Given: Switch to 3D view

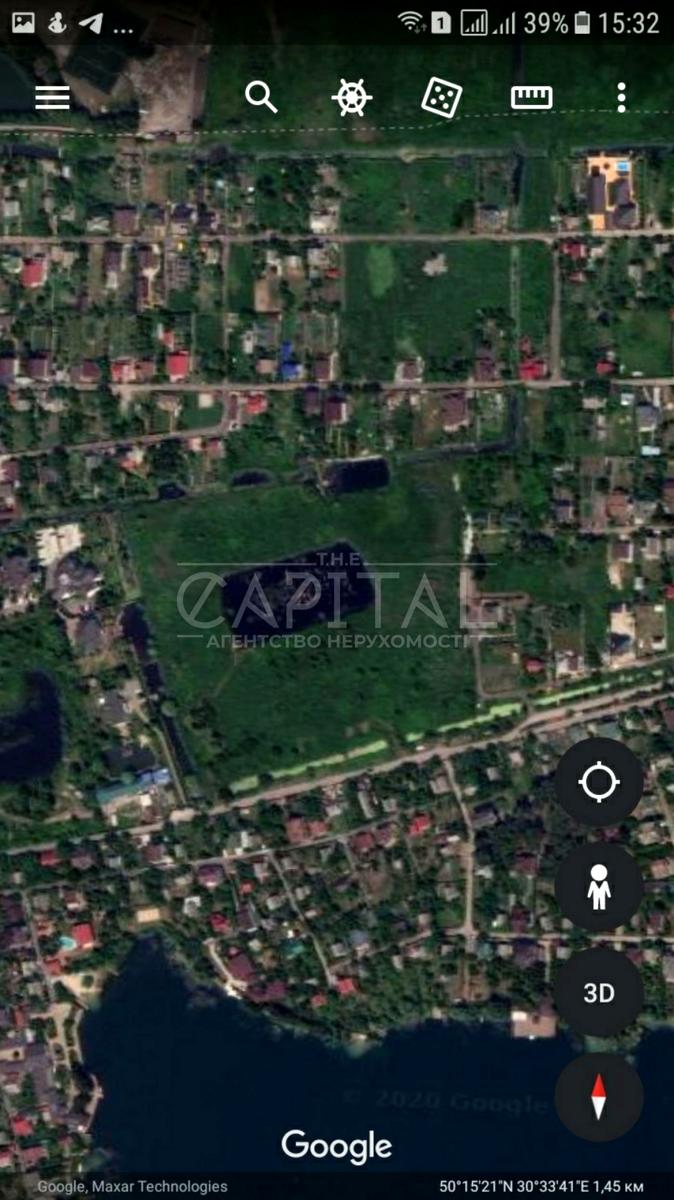Looking at the screenshot, I should (x=598, y=992).
